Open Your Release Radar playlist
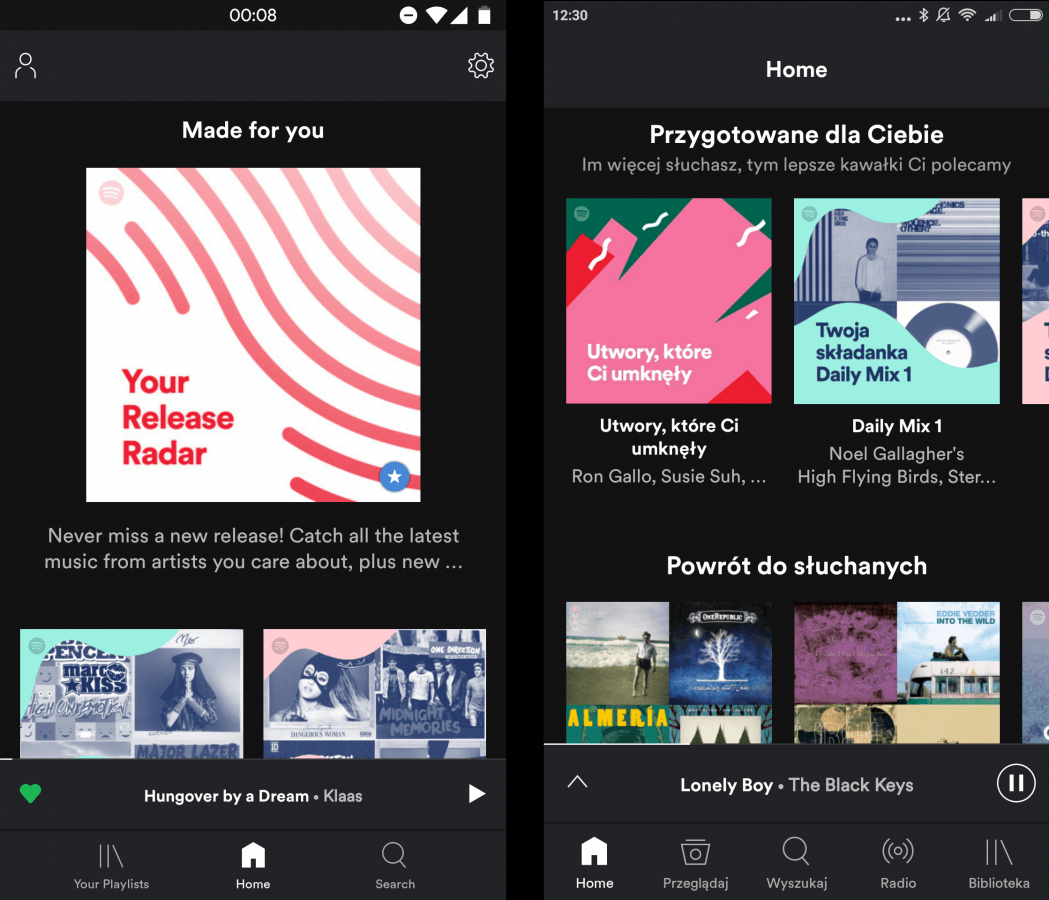 tap(253, 335)
